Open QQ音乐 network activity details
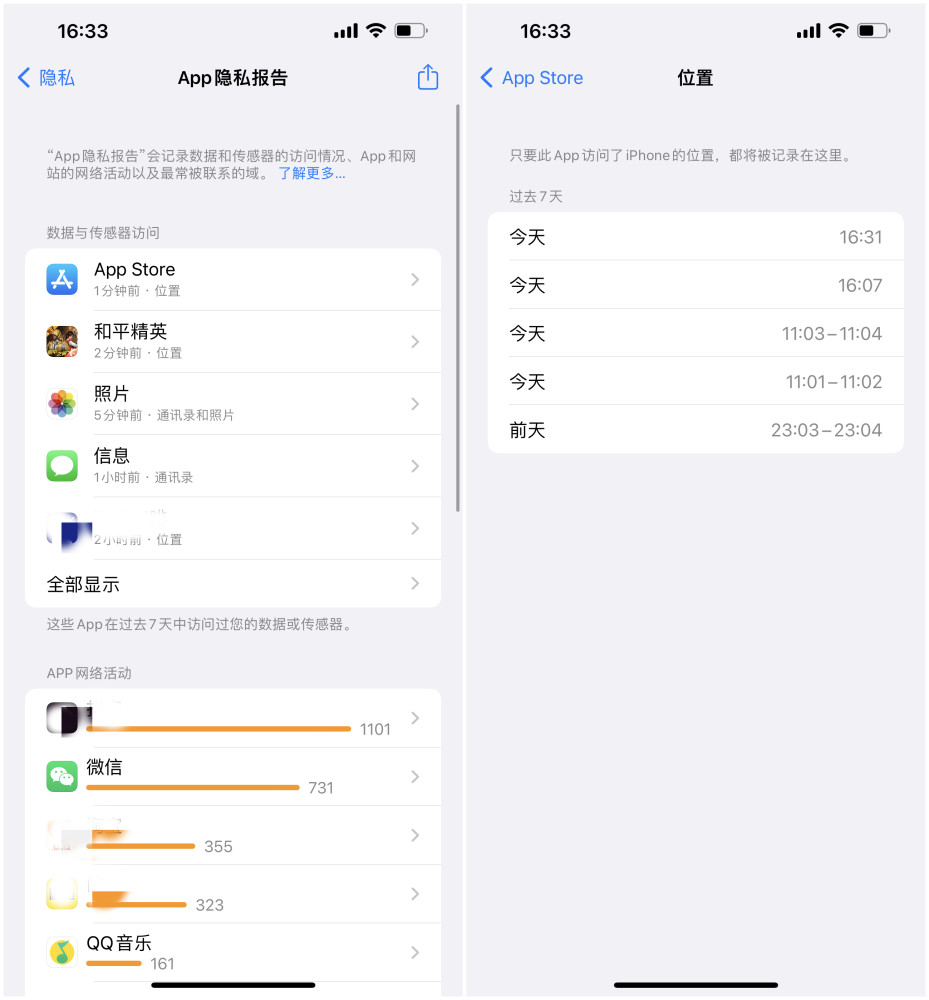The height and width of the screenshot is (1000, 929). 233,952
